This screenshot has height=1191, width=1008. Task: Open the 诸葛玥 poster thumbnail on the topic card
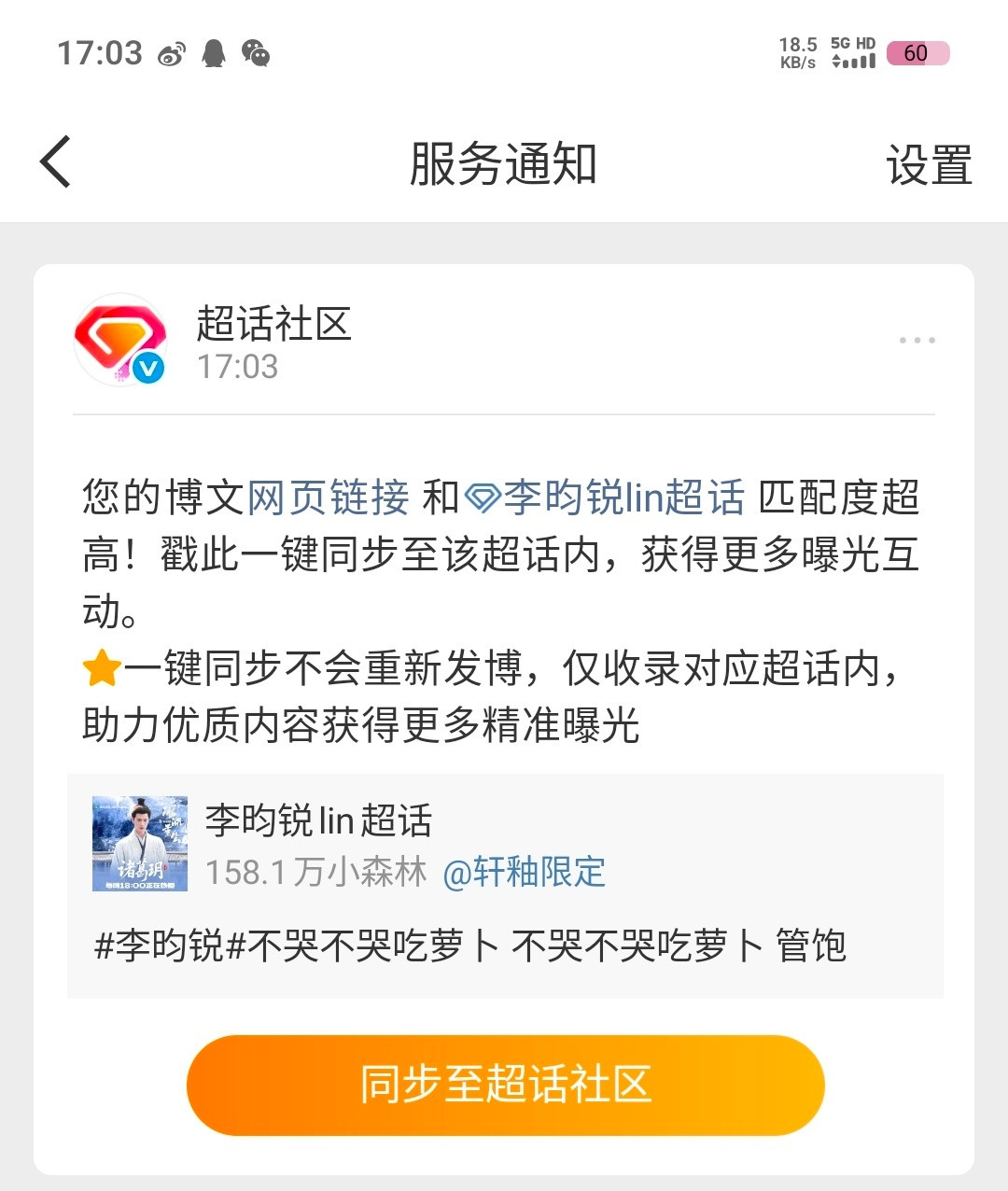140,843
